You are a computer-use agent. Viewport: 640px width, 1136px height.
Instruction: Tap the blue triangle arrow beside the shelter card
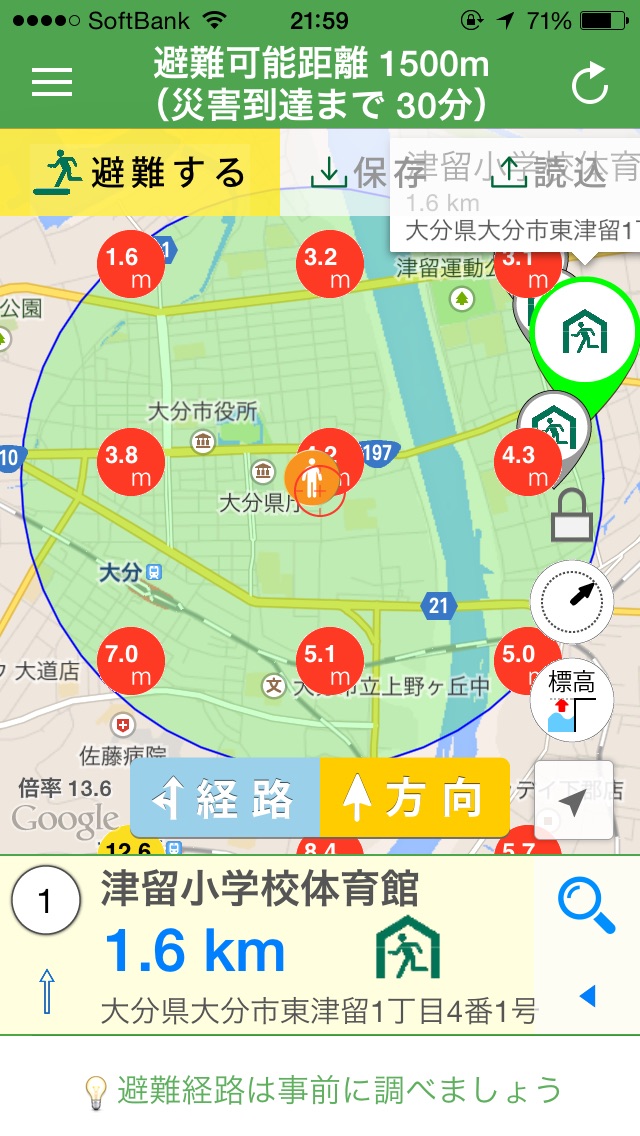(x=588, y=996)
